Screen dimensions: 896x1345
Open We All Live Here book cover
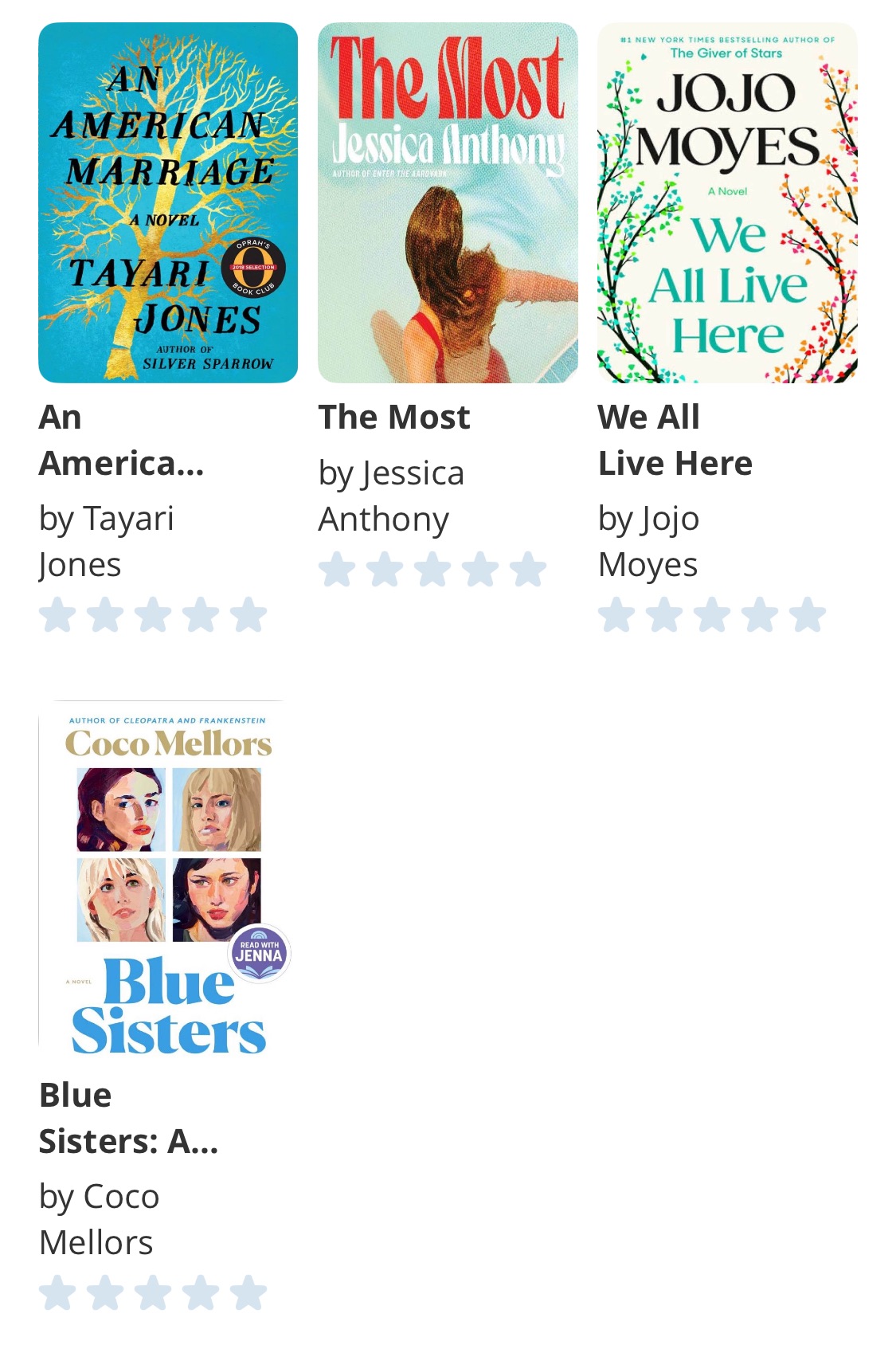coord(727,202)
